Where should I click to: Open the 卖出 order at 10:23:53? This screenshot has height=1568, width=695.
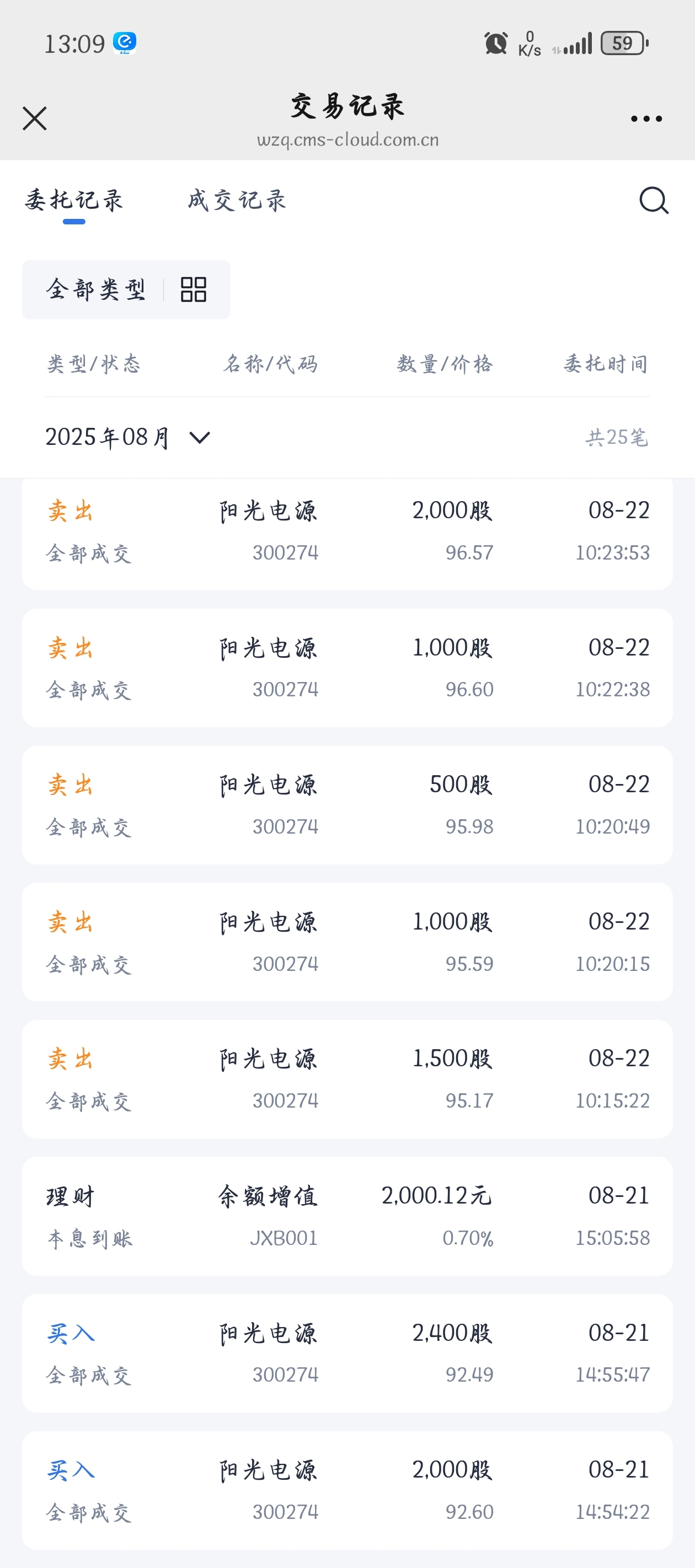[347, 534]
